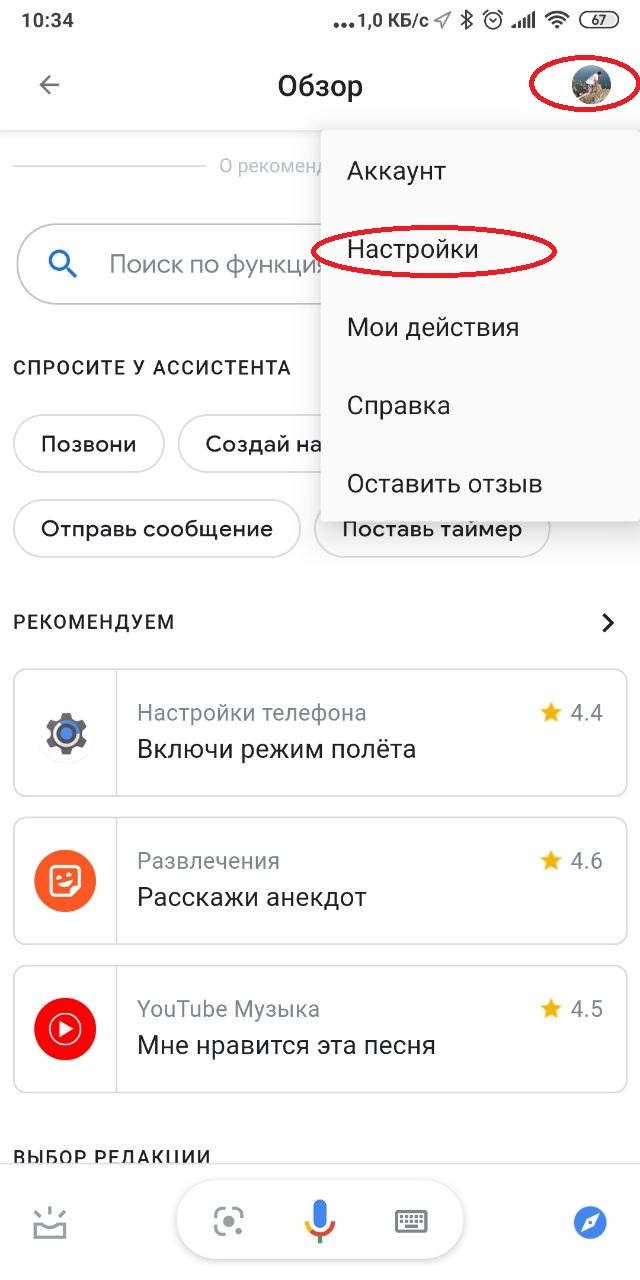Tap the blue compass explore icon
Viewport: 640px width, 1280px height.
pos(590,1221)
